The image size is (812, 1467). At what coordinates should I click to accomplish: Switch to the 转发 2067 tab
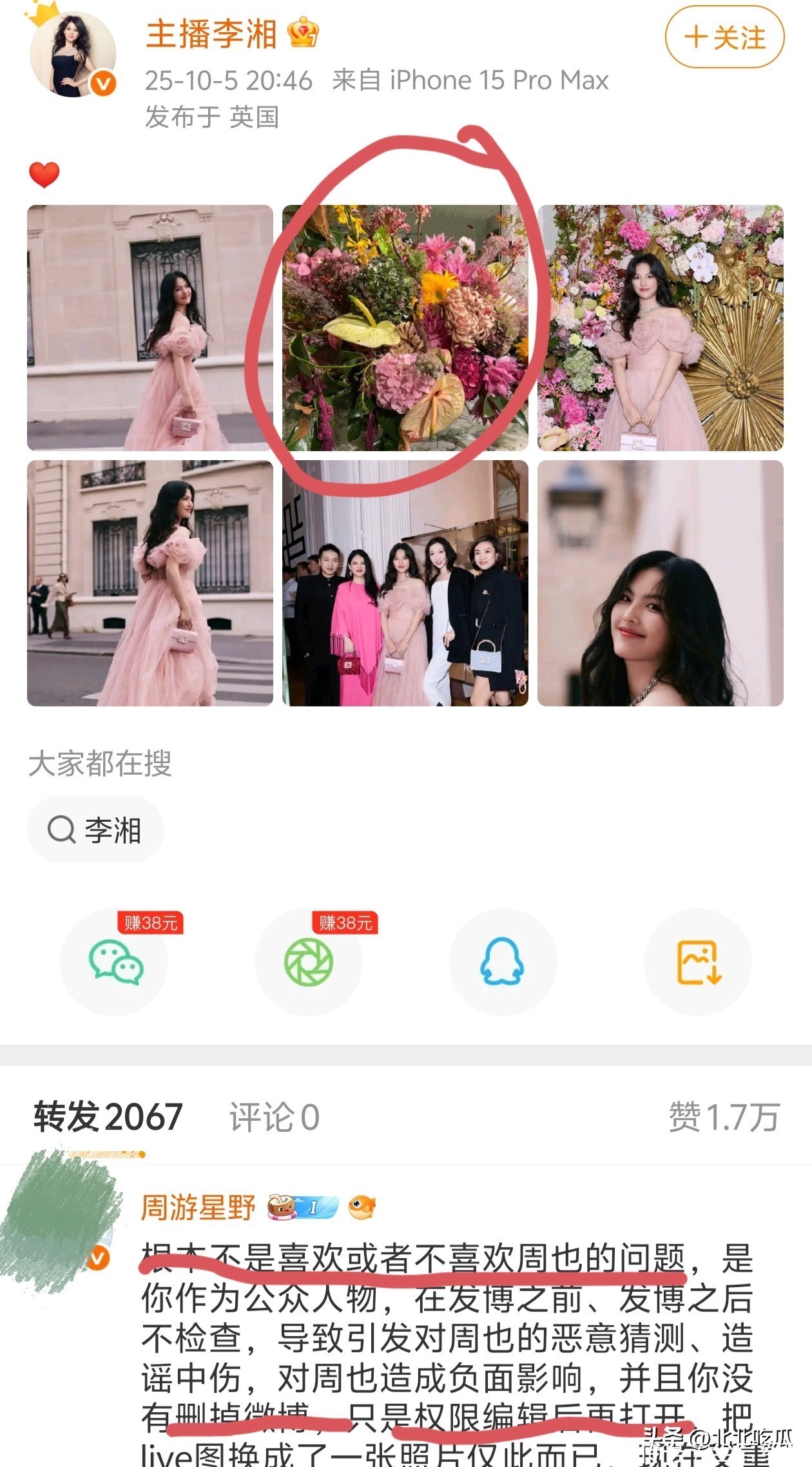point(108,1117)
